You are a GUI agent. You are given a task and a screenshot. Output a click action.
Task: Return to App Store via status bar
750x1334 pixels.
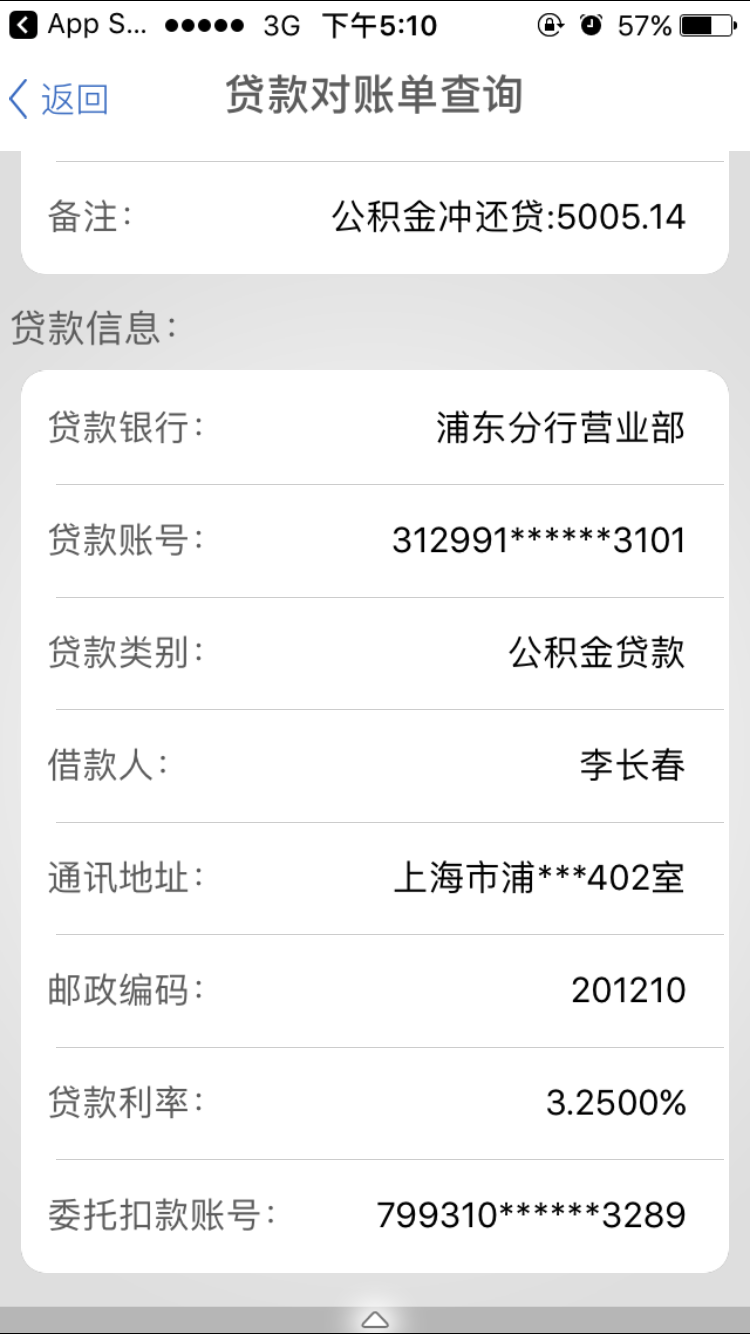pos(78,25)
